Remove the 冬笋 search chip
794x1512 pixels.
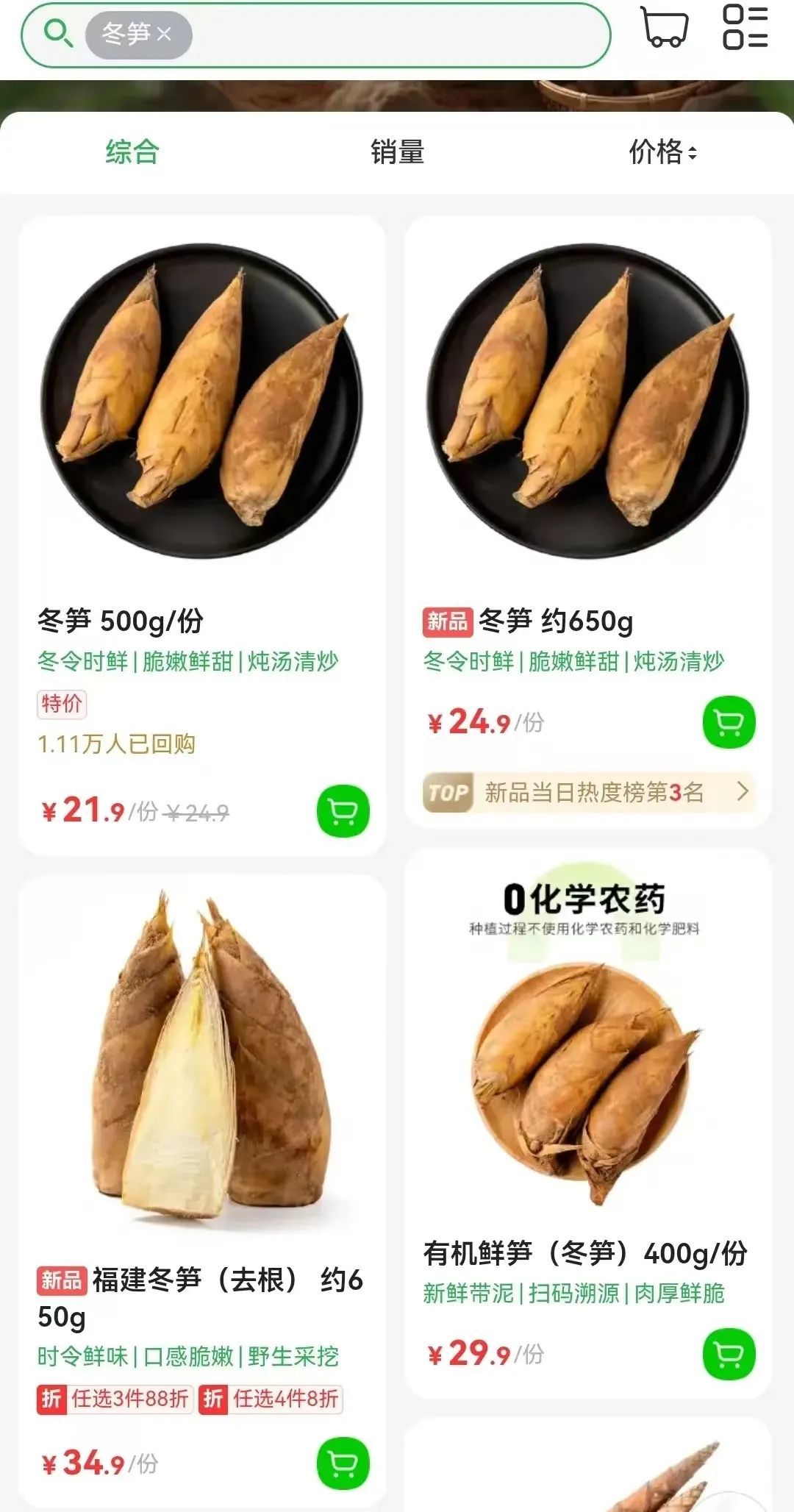tap(165, 34)
